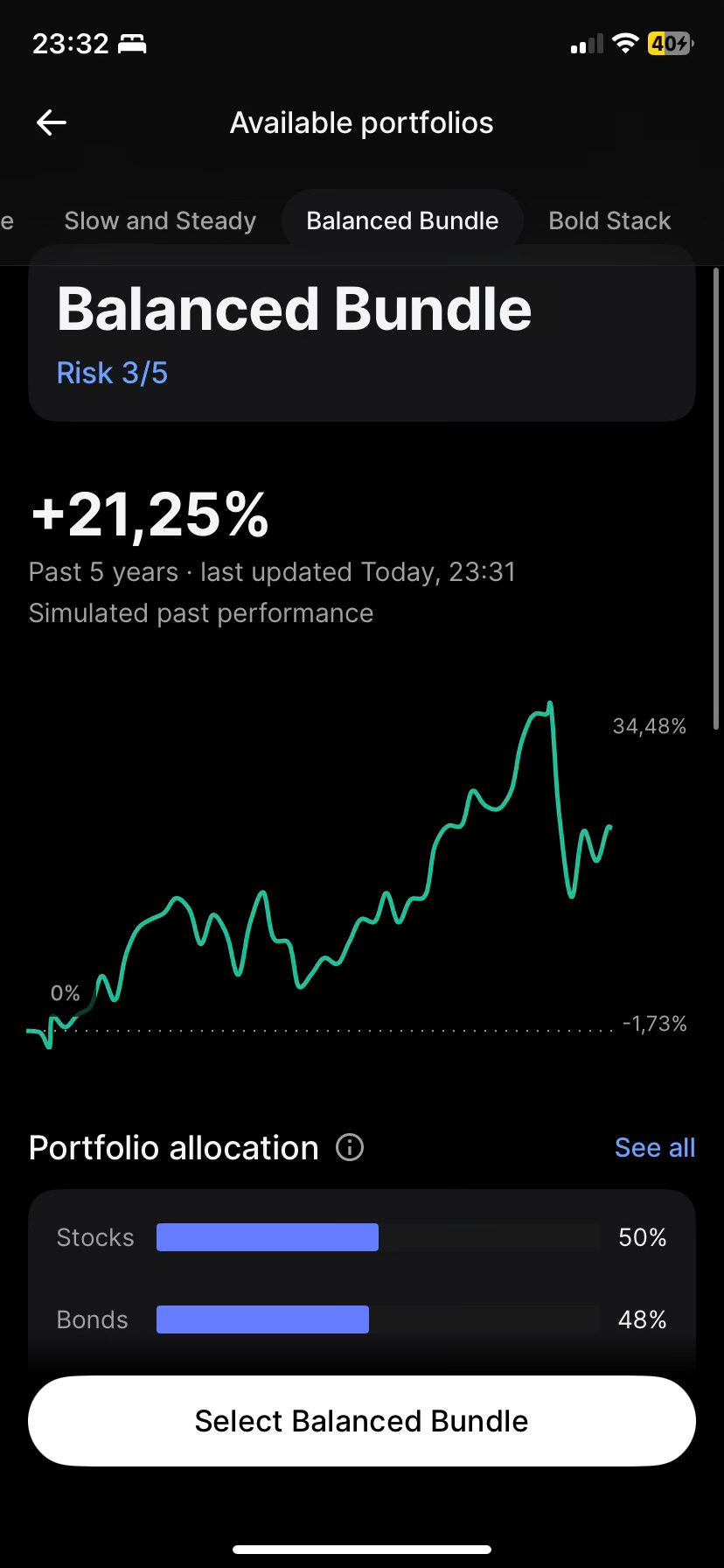The image size is (724, 1568).
Task: Go back using the arrow icon
Action: pos(52,123)
